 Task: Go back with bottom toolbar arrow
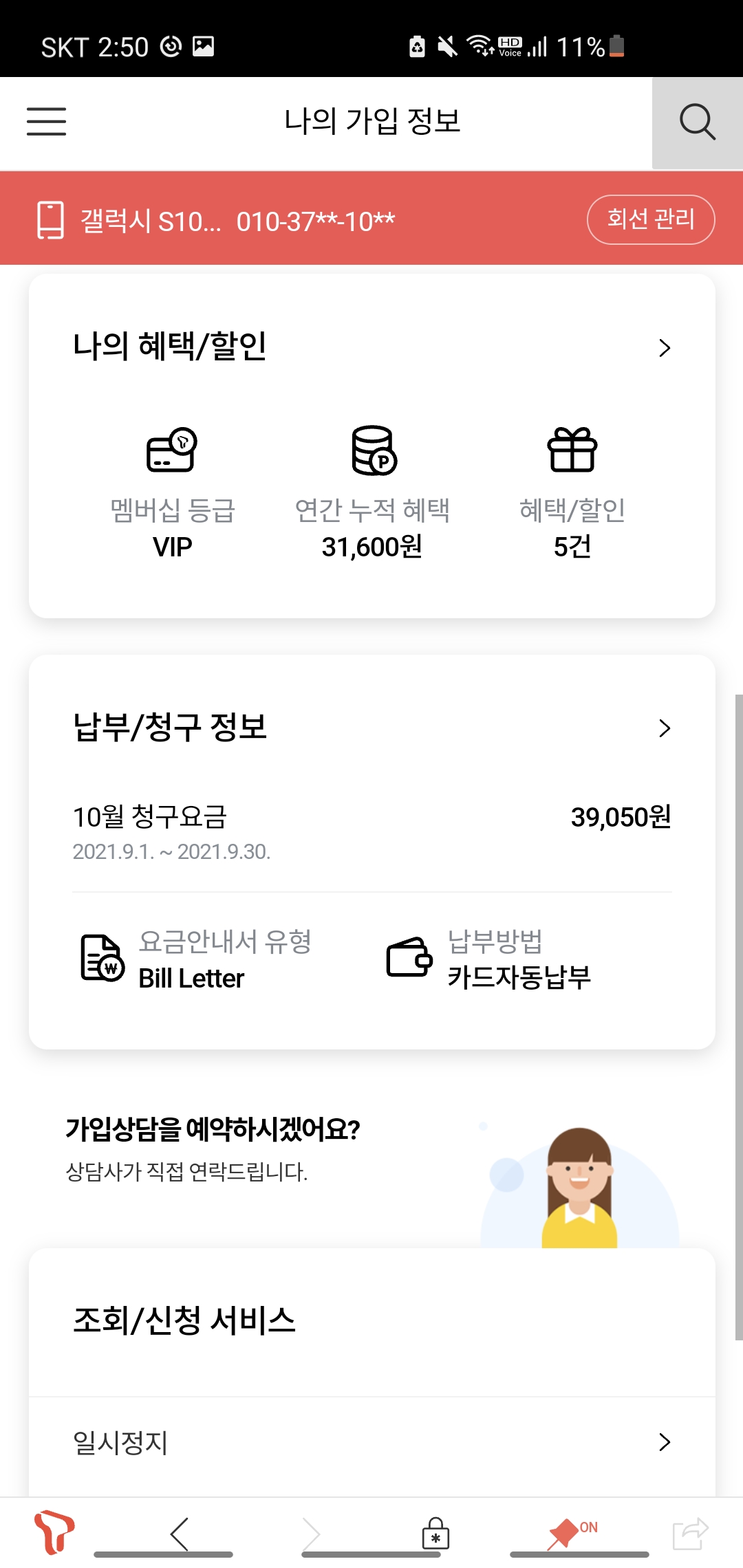[179, 1534]
